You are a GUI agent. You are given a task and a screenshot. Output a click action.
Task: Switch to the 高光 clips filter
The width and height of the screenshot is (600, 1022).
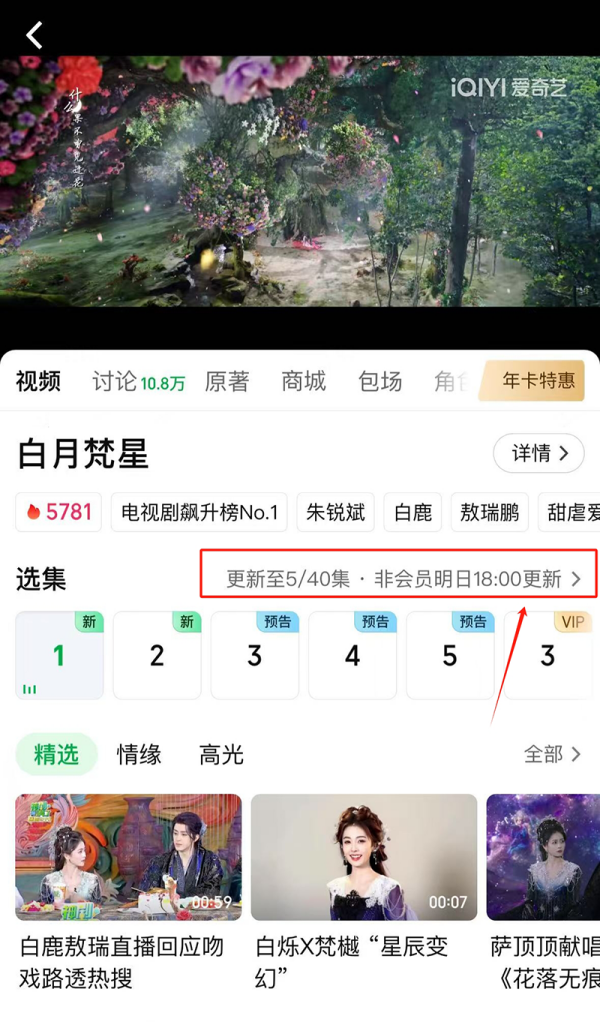(x=221, y=754)
